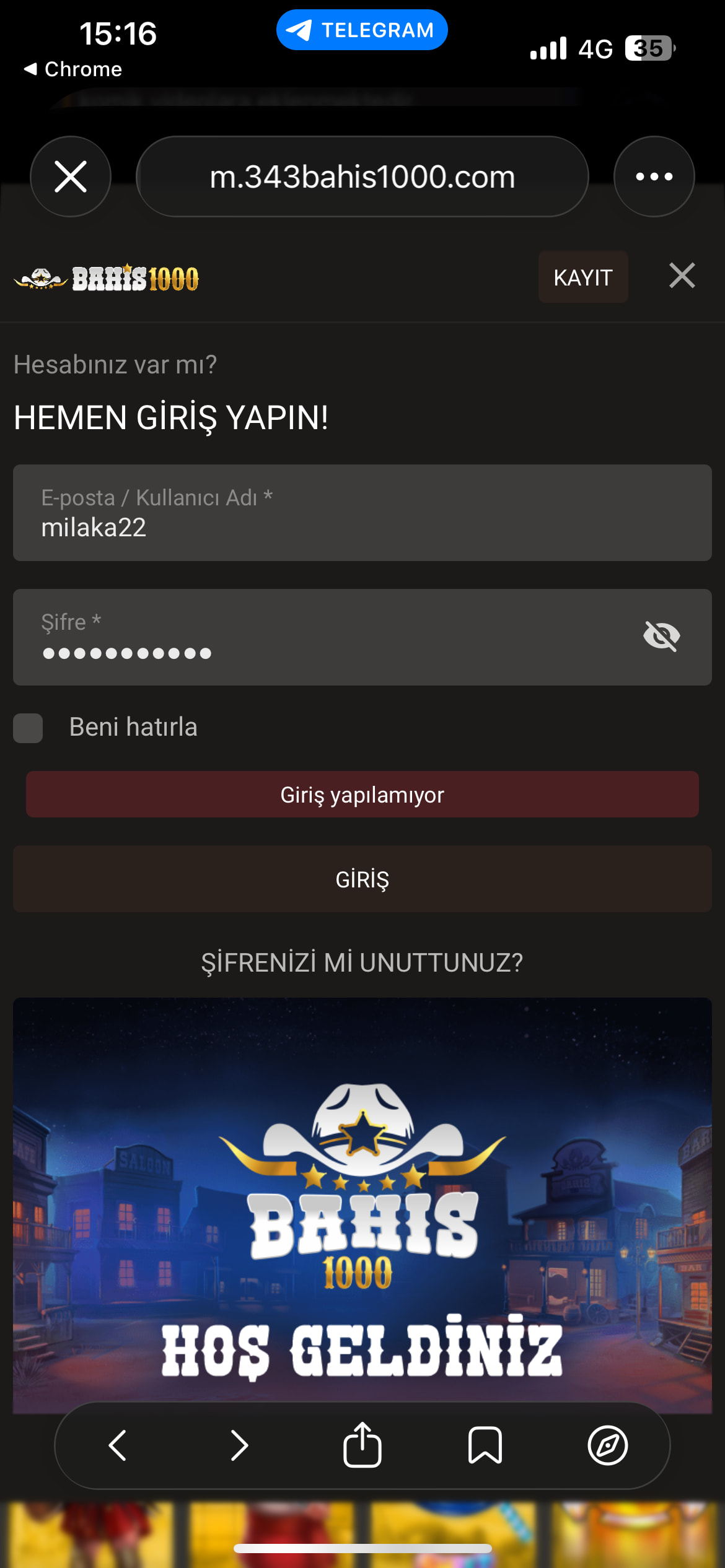
Task: Return to Telegram via the status pill
Action: tap(362, 30)
